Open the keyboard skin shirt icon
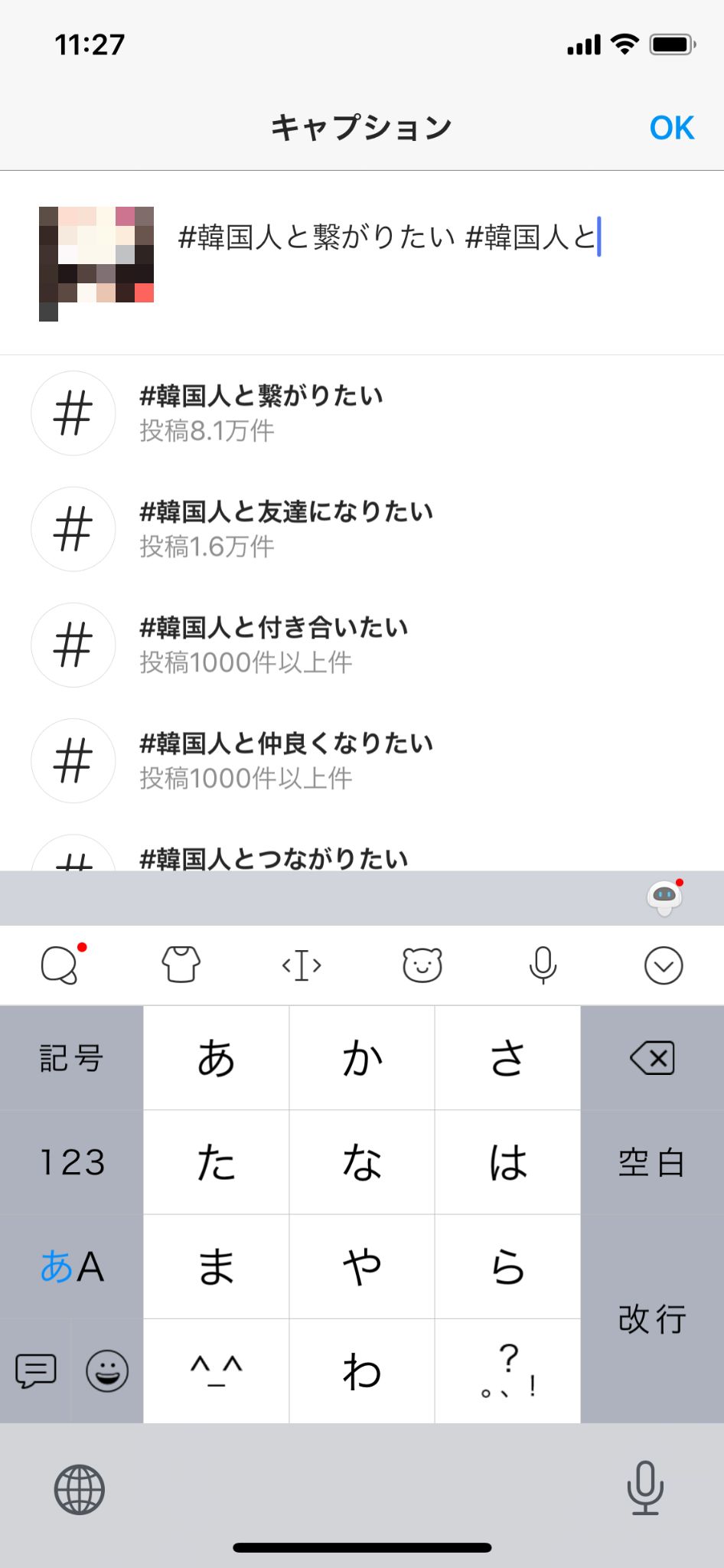Screen dimensions: 724x1568 181,965
